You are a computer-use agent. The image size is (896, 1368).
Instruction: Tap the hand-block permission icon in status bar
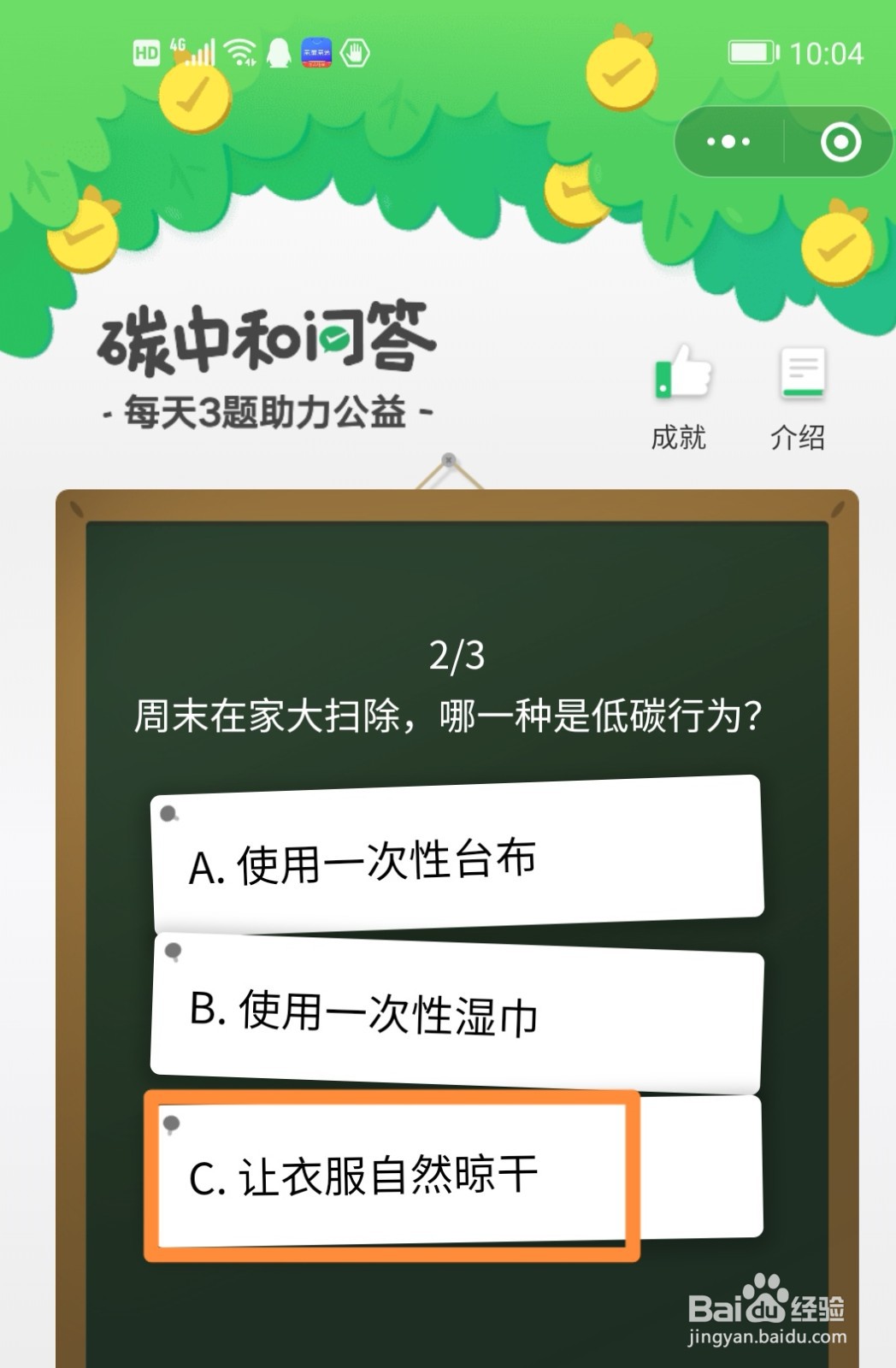(x=353, y=53)
